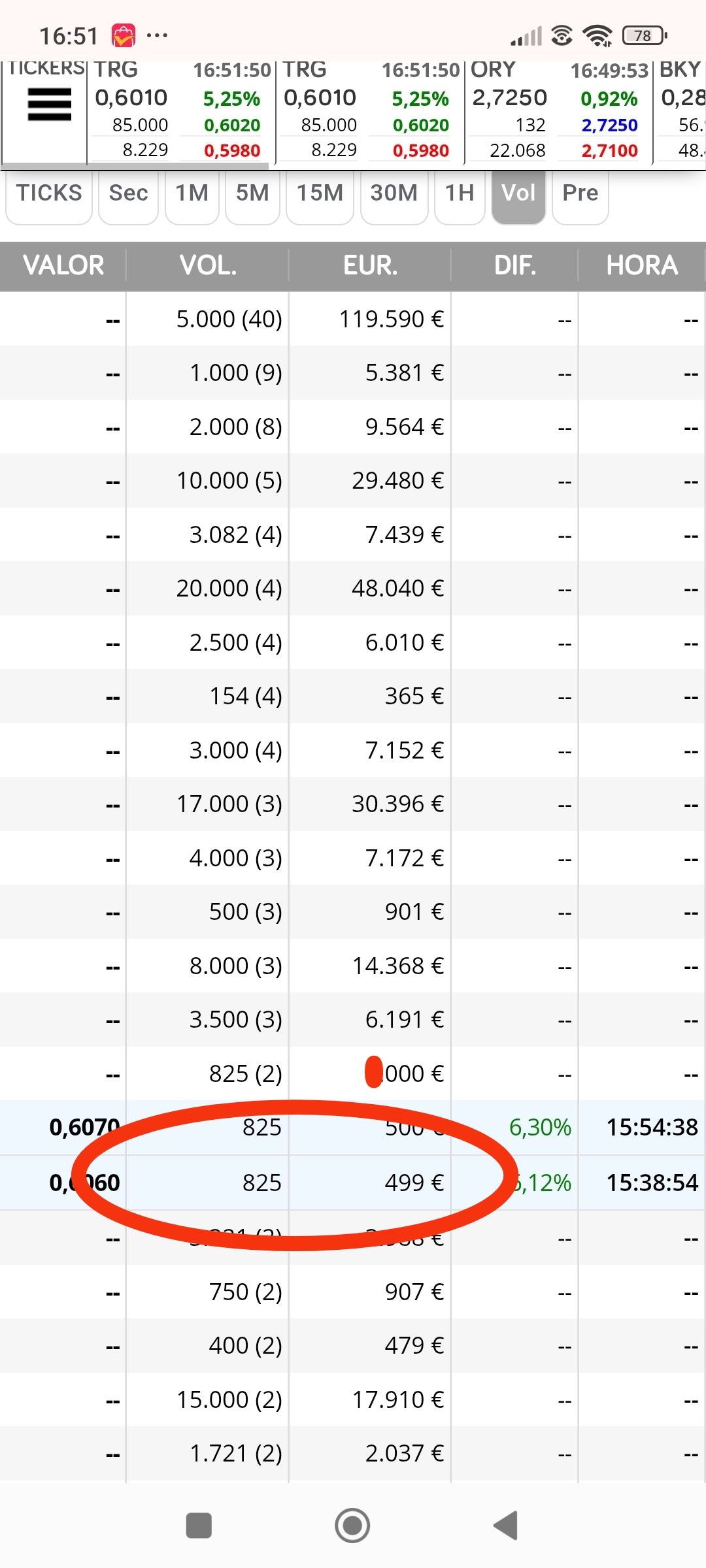Select the 15M tab
The width and height of the screenshot is (706, 1568).
point(320,193)
